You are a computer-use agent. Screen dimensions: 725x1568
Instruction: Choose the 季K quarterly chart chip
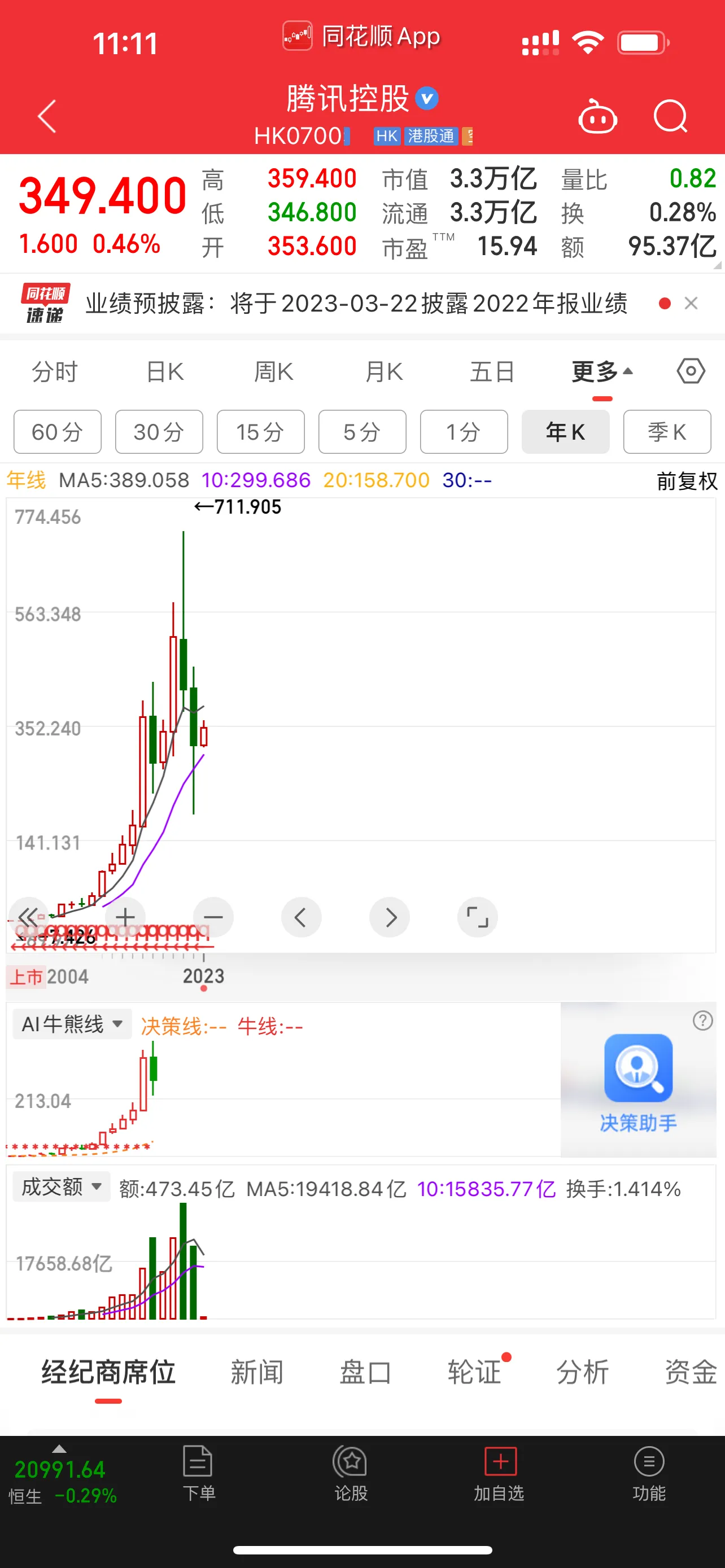(667, 432)
